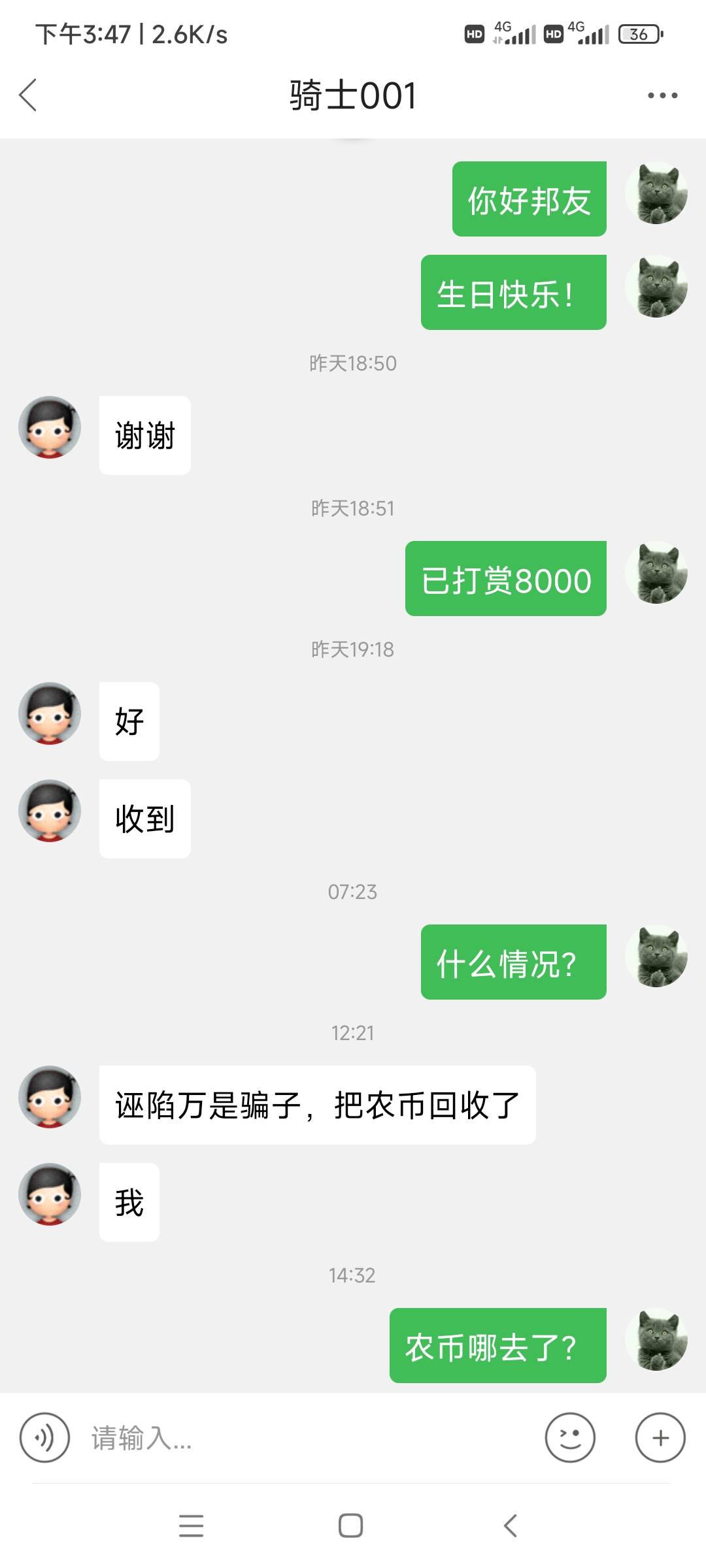The image size is (706, 1568).
Task: Open the emoji picker
Action: pos(570,1437)
